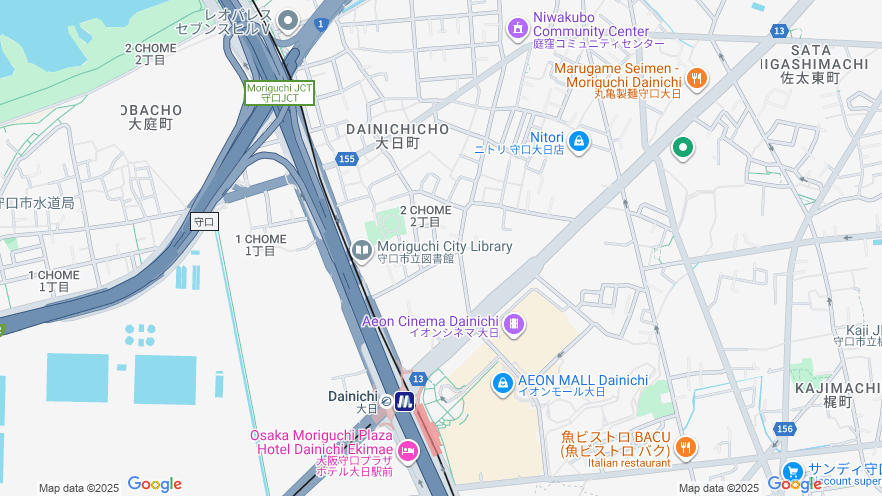Select the green location pin near Sata Higashimachi
882x496 pixels.
coord(683,148)
